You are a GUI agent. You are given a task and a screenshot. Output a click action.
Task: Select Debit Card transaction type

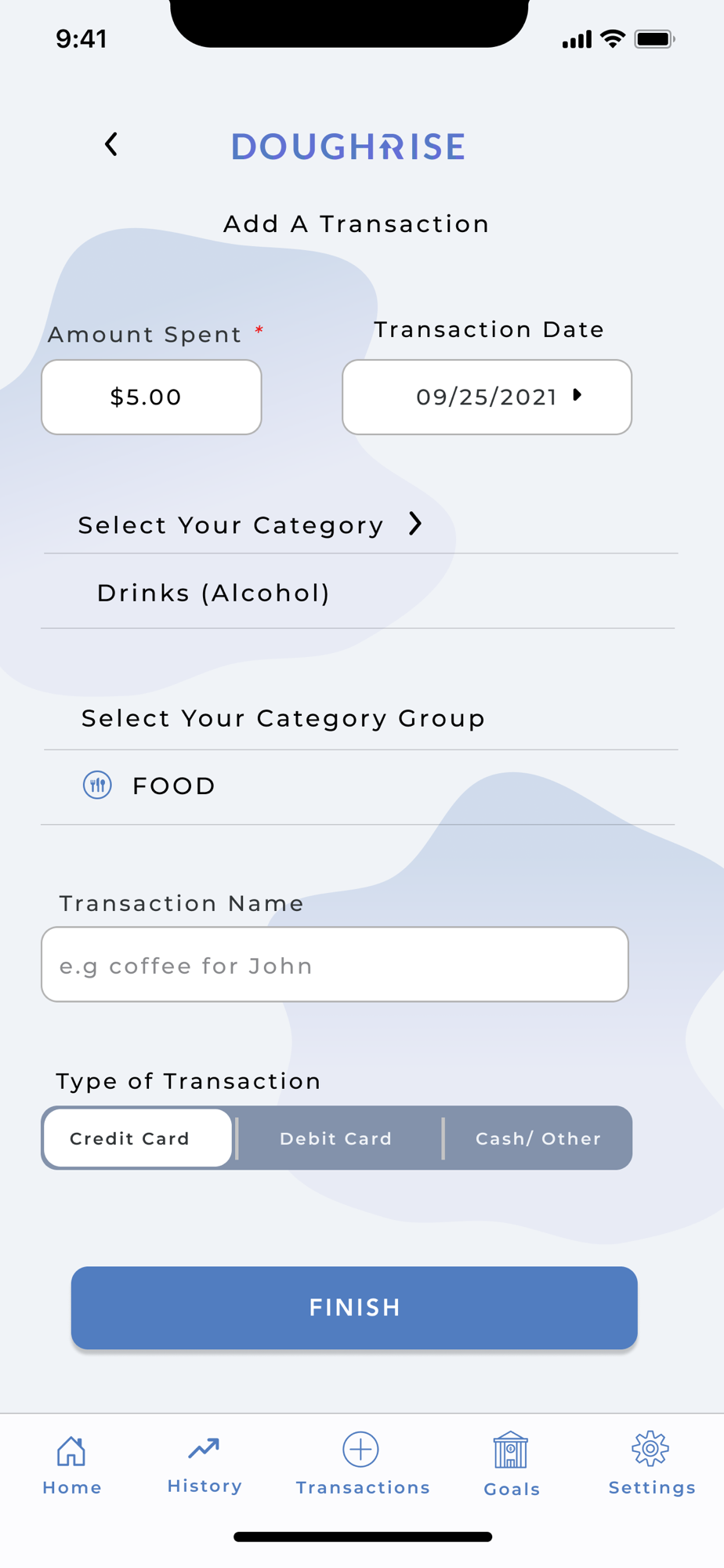336,1138
